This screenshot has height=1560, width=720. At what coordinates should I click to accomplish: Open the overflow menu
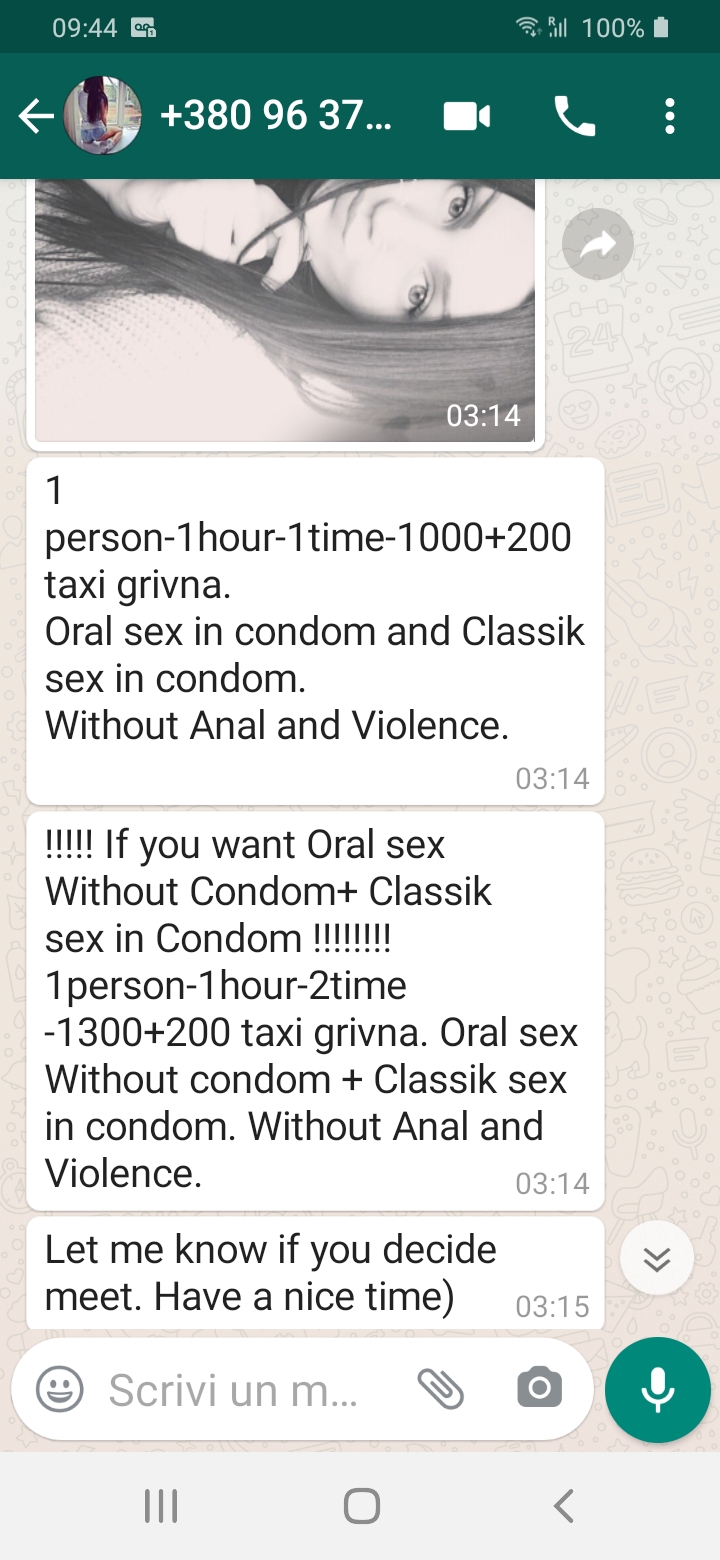tap(669, 117)
